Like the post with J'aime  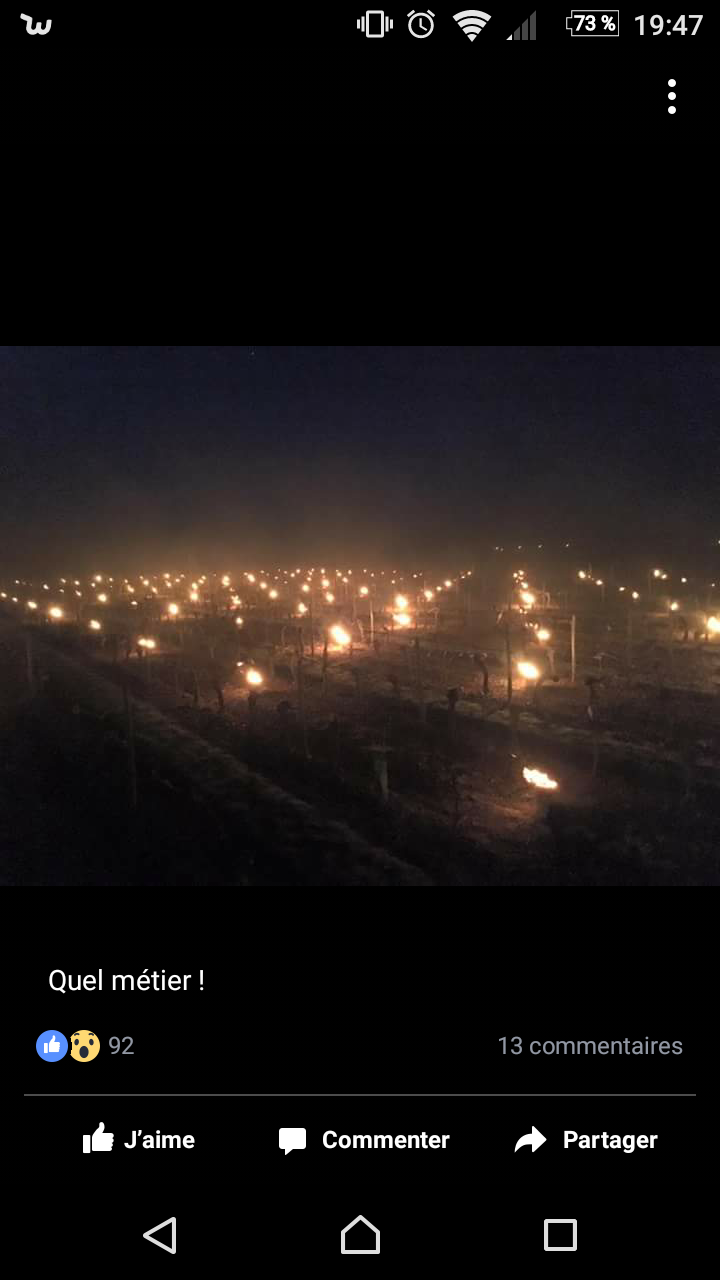click(139, 1139)
